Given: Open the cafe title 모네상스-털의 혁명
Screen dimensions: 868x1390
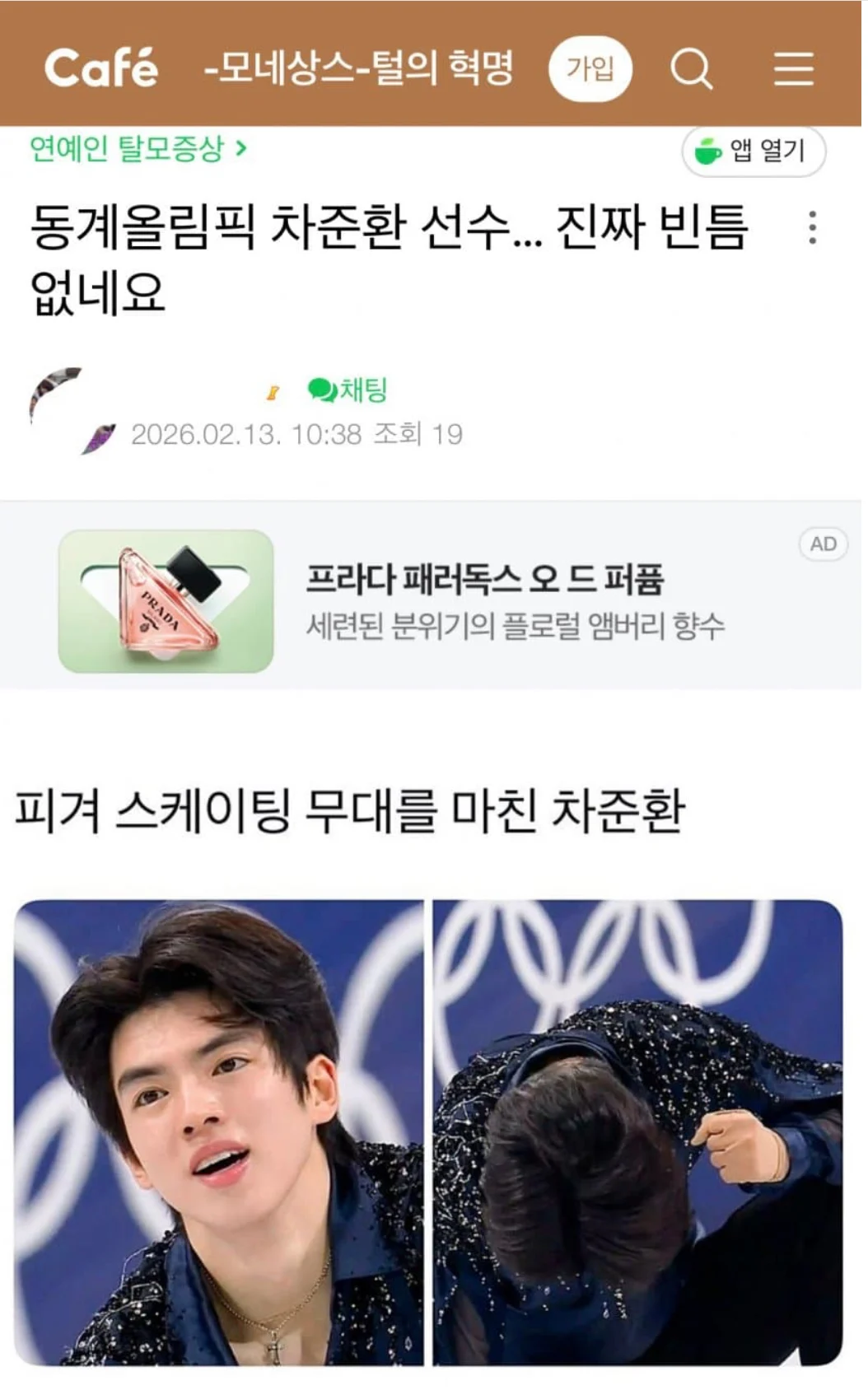Looking at the screenshot, I should (358, 68).
